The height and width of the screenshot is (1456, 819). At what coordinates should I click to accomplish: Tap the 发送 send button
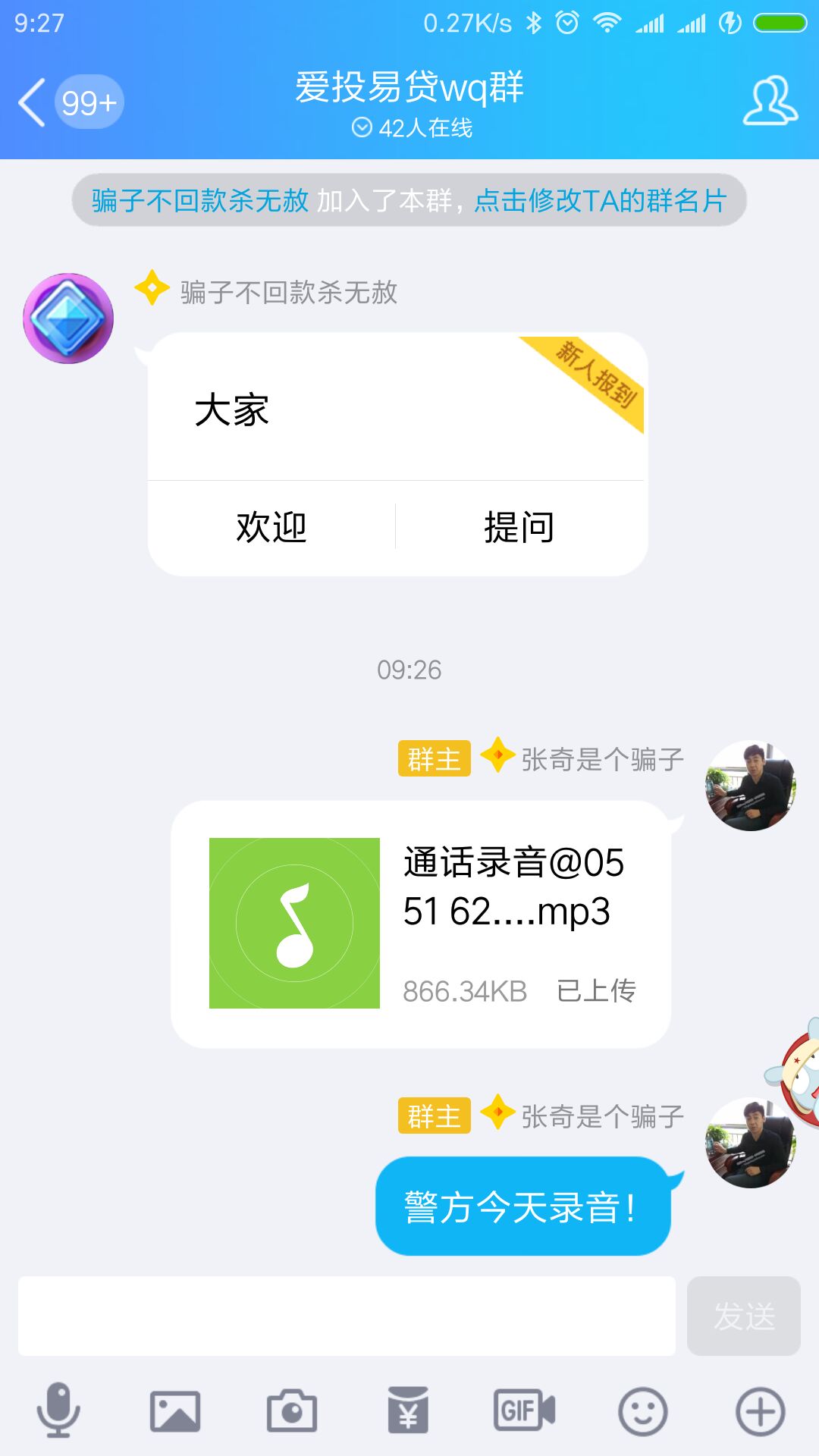[x=743, y=1316]
